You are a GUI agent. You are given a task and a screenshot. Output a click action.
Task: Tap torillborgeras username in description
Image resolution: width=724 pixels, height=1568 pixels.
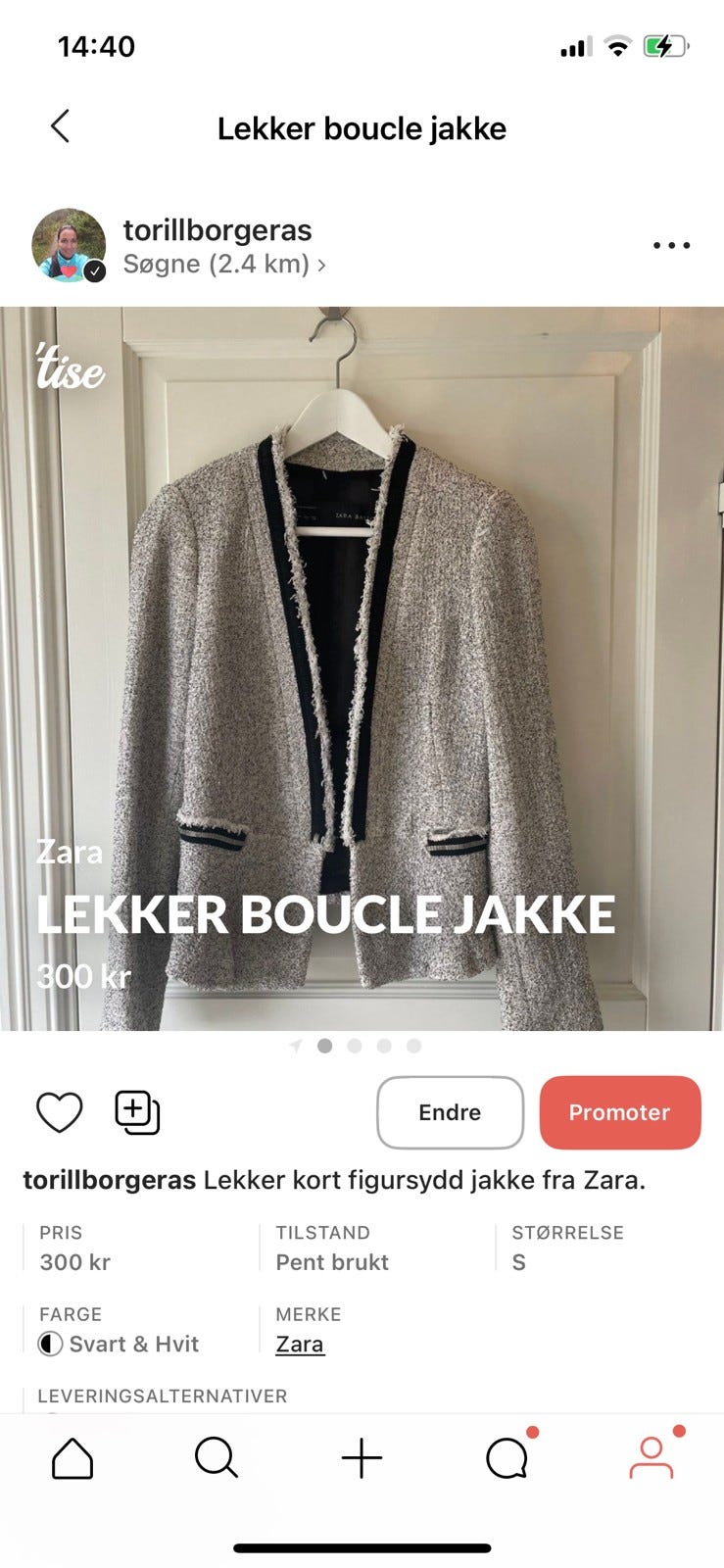pos(108,1180)
